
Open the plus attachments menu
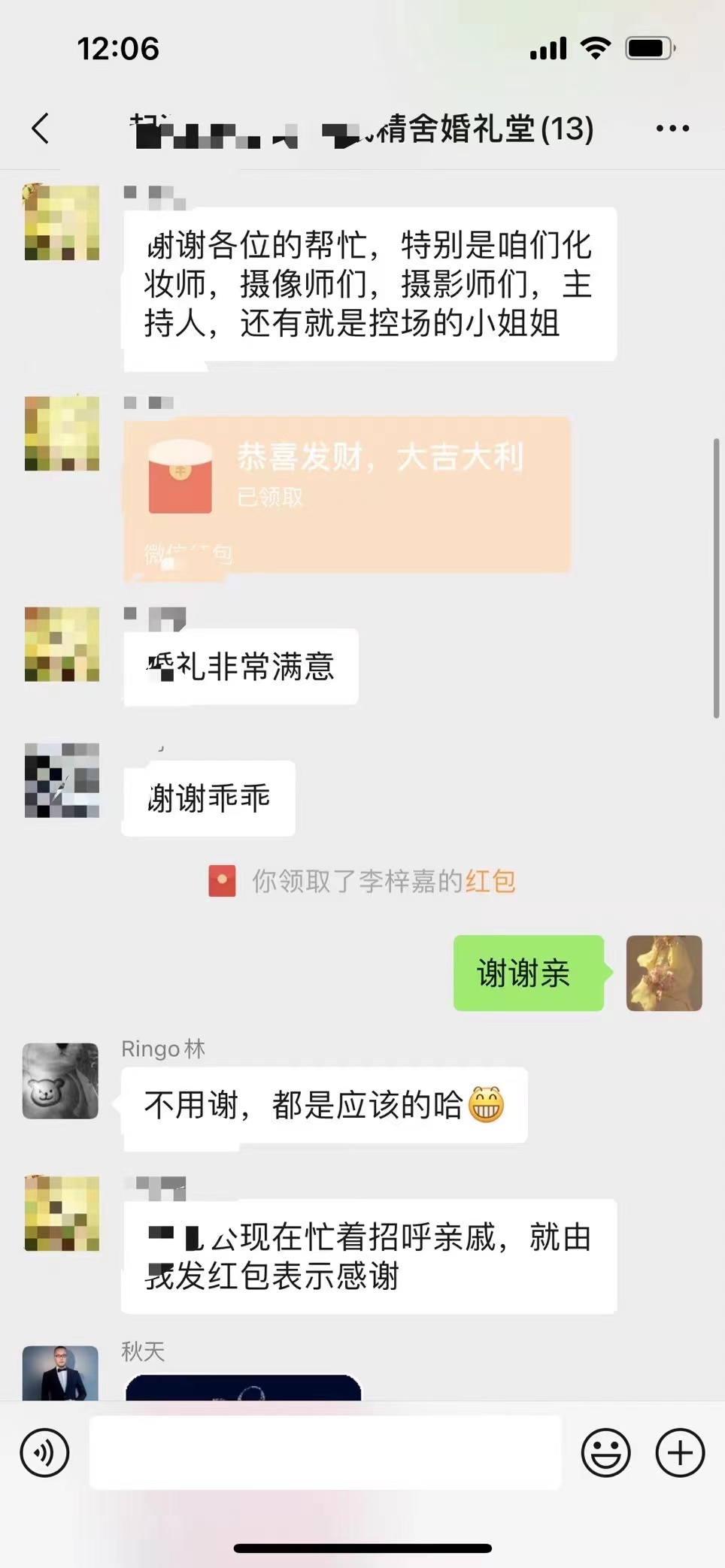click(x=680, y=1452)
